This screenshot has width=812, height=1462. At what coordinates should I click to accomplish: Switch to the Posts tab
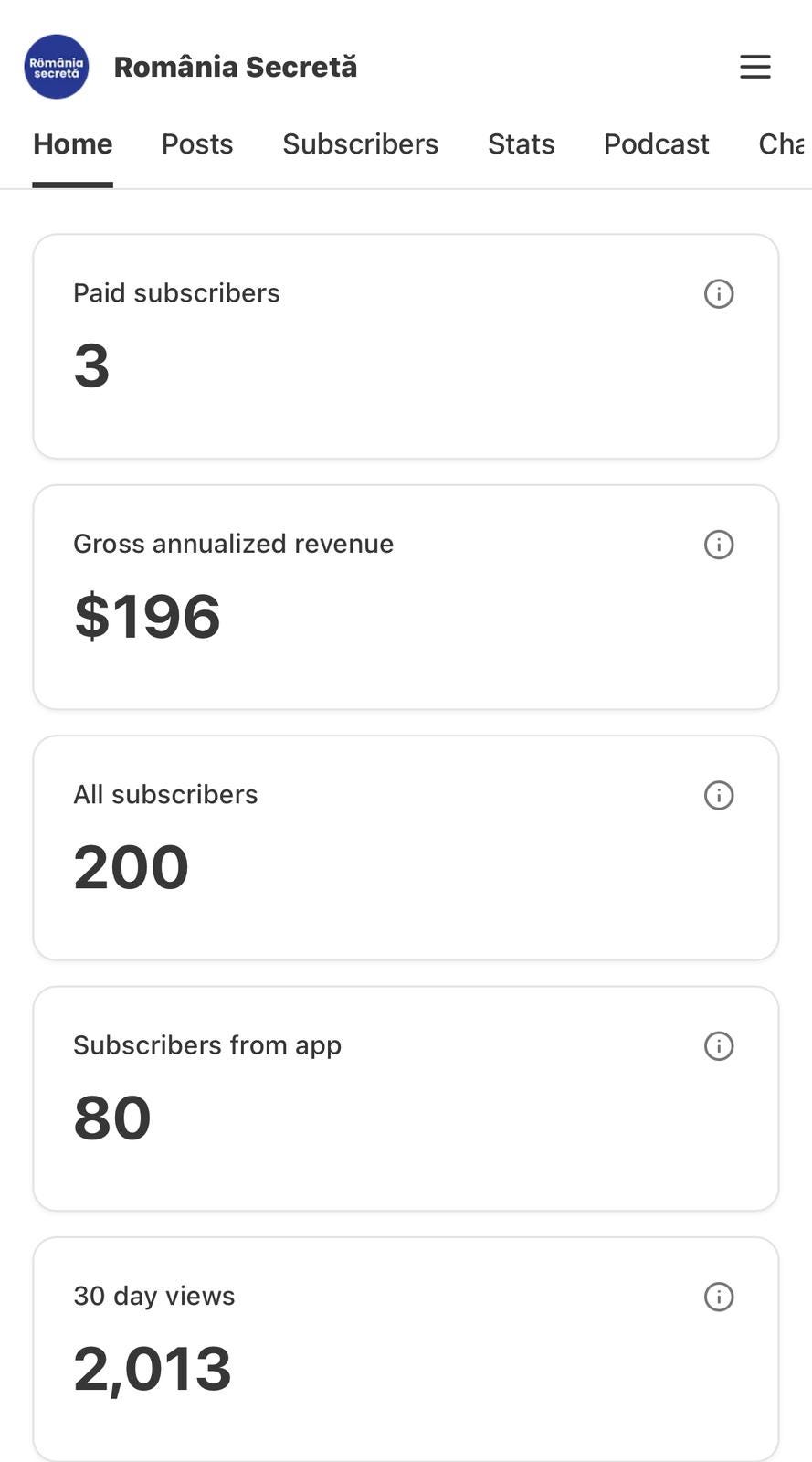pos(197,144)
